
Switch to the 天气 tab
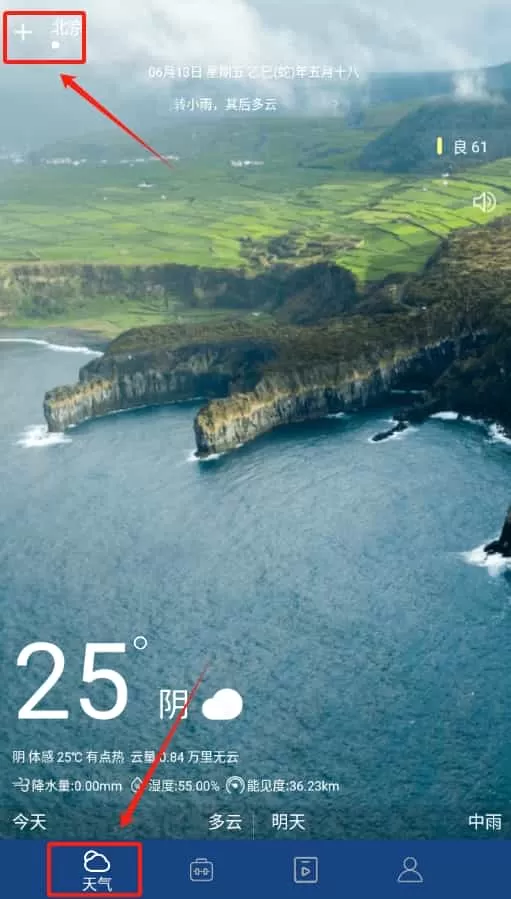pos(96,870)
